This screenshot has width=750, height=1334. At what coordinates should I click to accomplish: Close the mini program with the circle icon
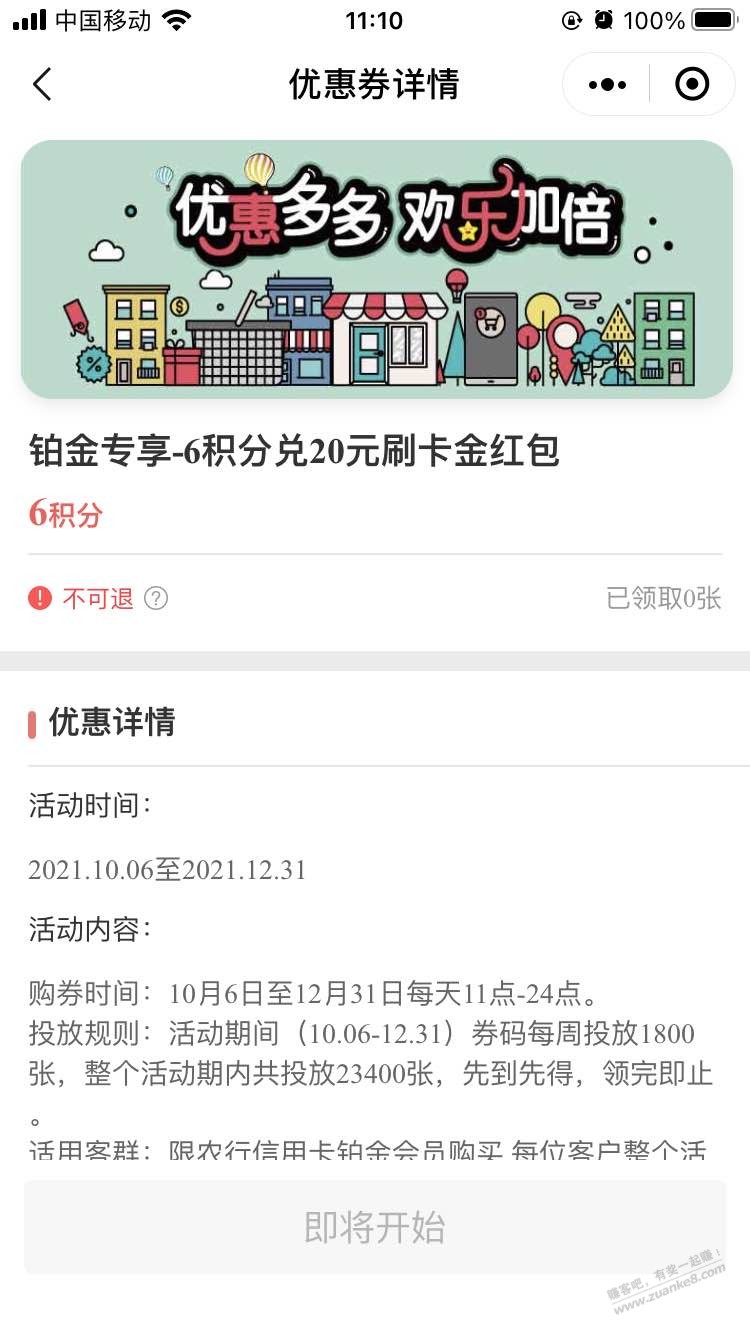692,85
